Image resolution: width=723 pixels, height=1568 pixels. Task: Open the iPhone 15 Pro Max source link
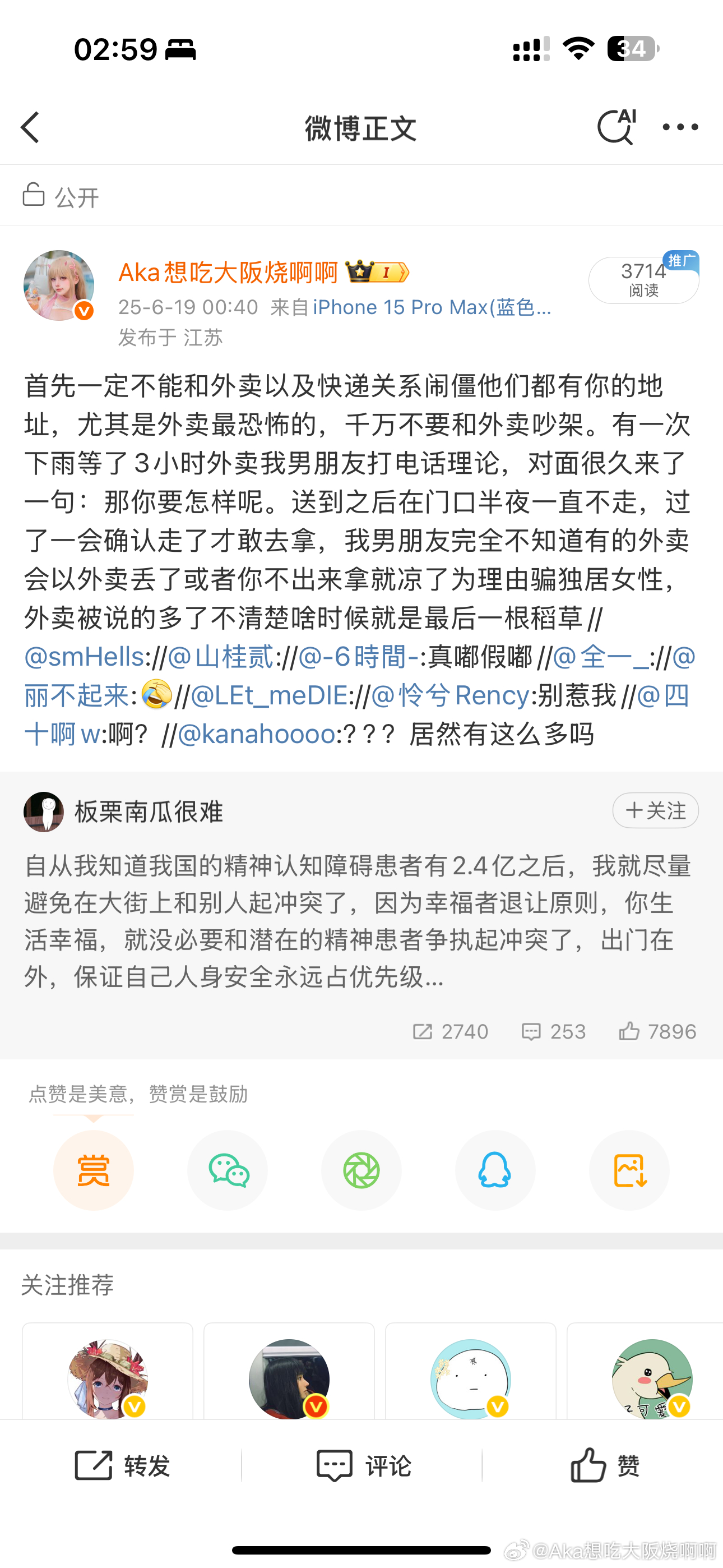(432, 307)
